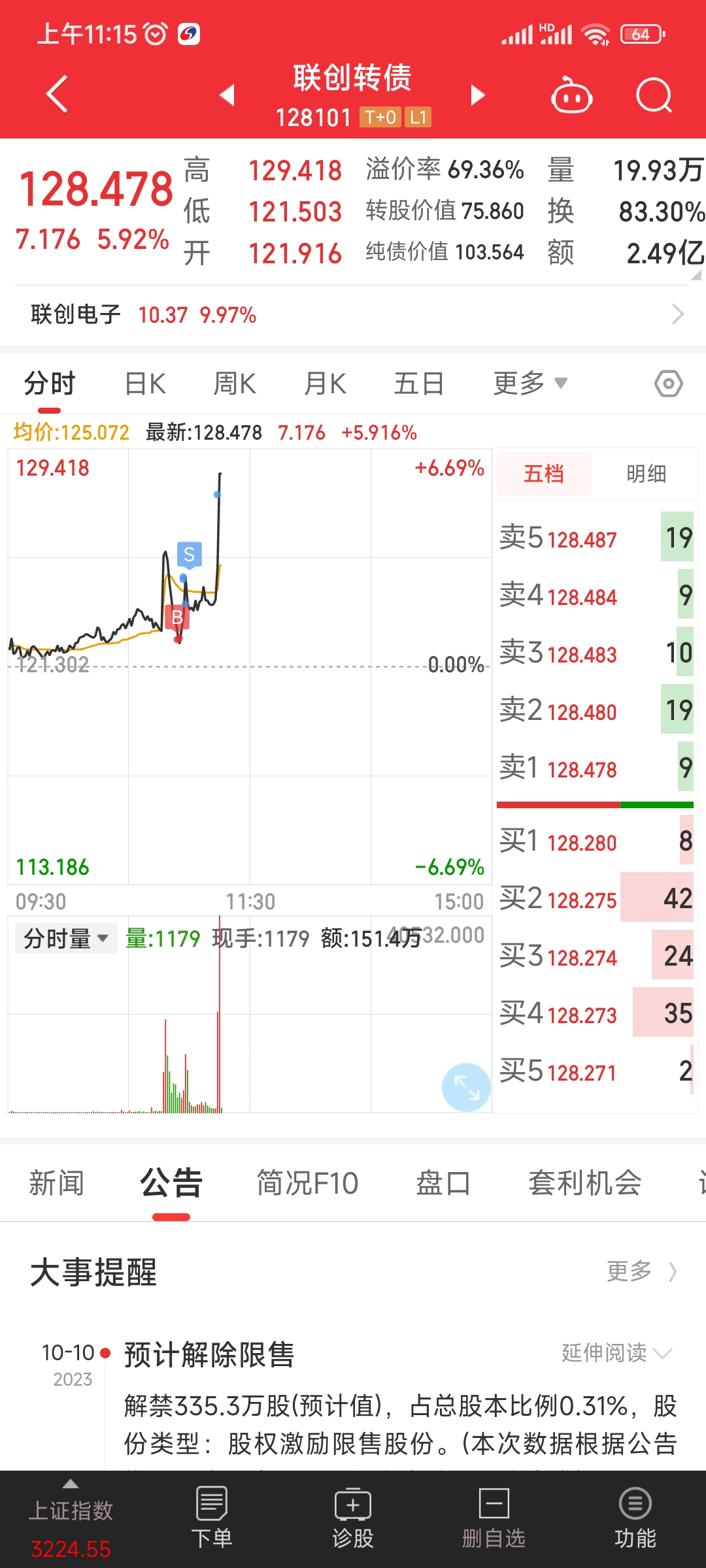The width and height of the screenshot is (706, 1568).
Task: Switch order book to 明细 tab
Action: click(x=646, y=474)
